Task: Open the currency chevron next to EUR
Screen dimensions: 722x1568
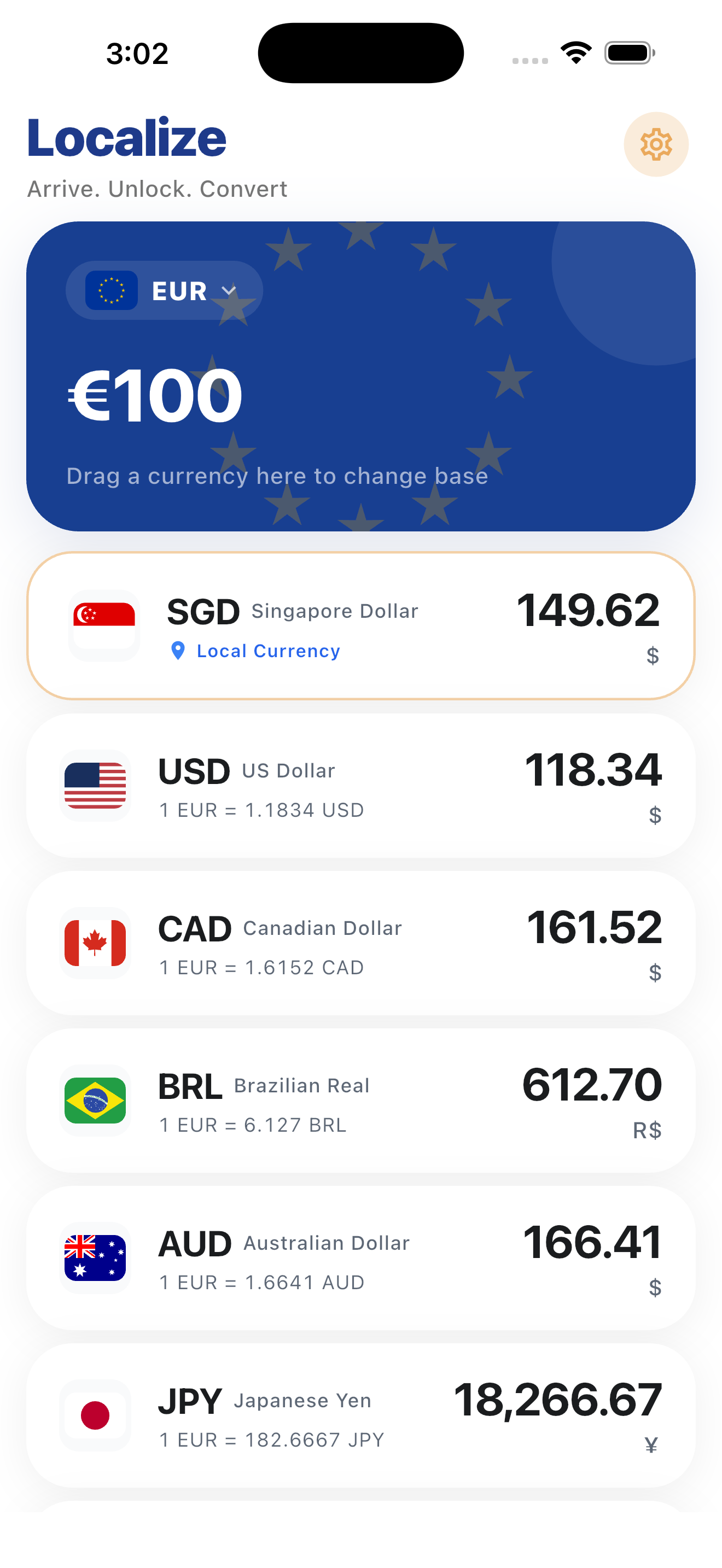Action: click(230, 291)
